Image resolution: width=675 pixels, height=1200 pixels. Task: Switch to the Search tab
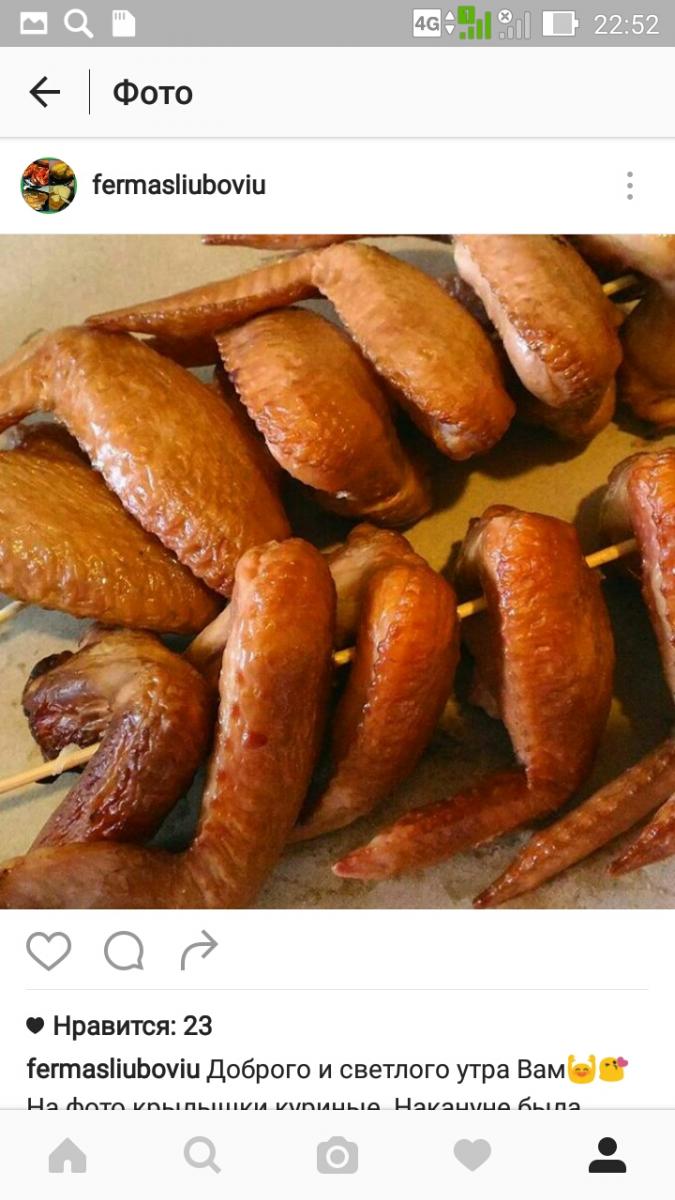click(x=202, y=1156)
